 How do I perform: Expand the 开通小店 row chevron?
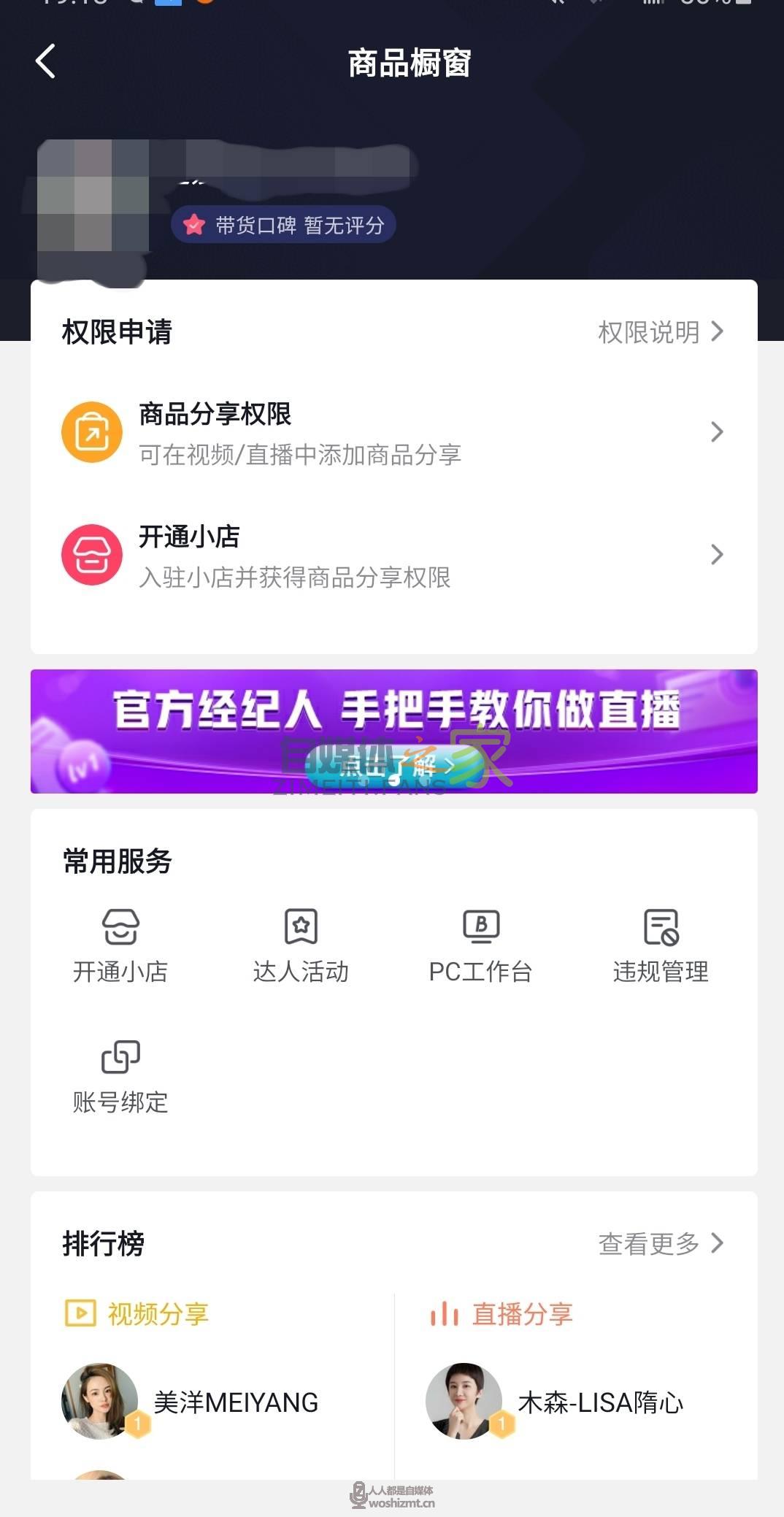[x=718, y=555]
